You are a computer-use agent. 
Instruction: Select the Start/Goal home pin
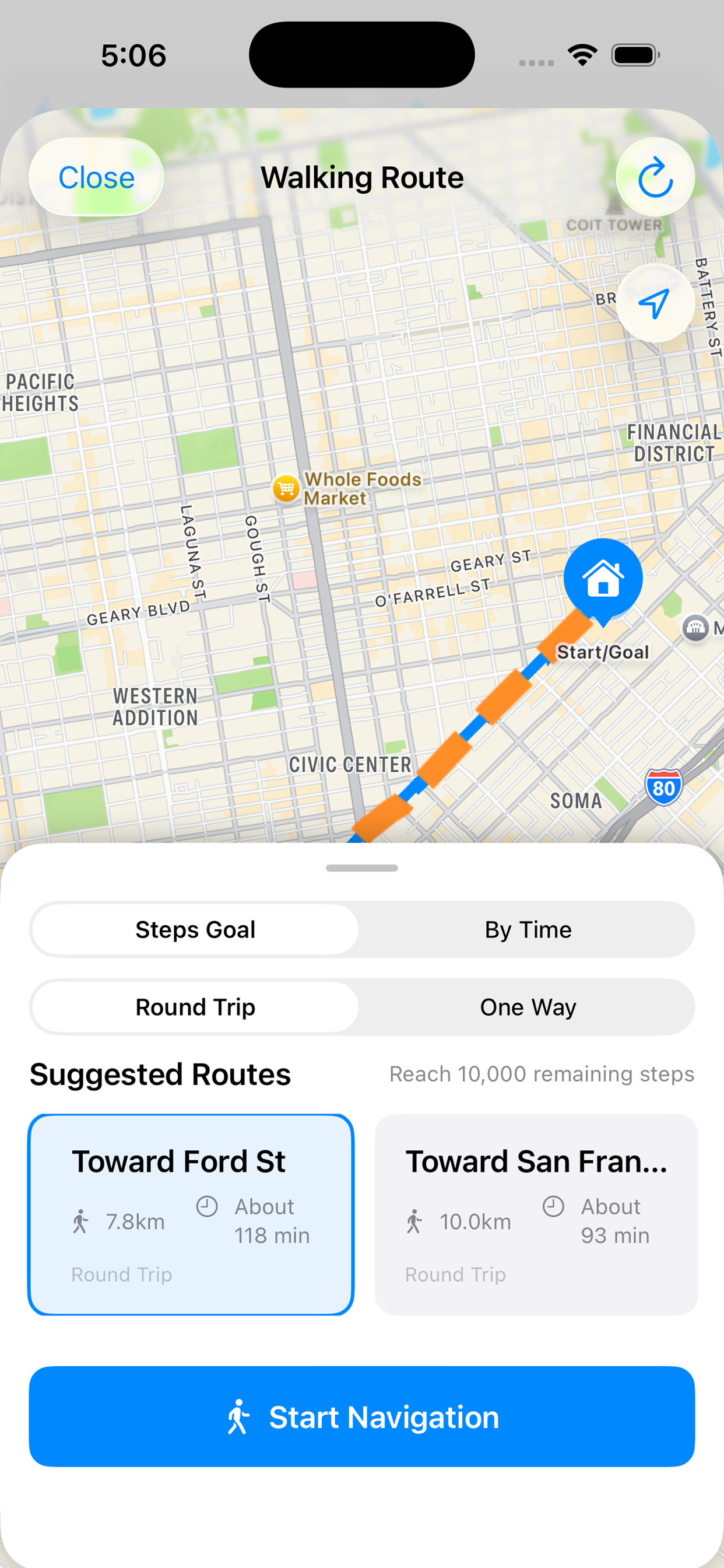pyautogui.click(x=603, y=579)
